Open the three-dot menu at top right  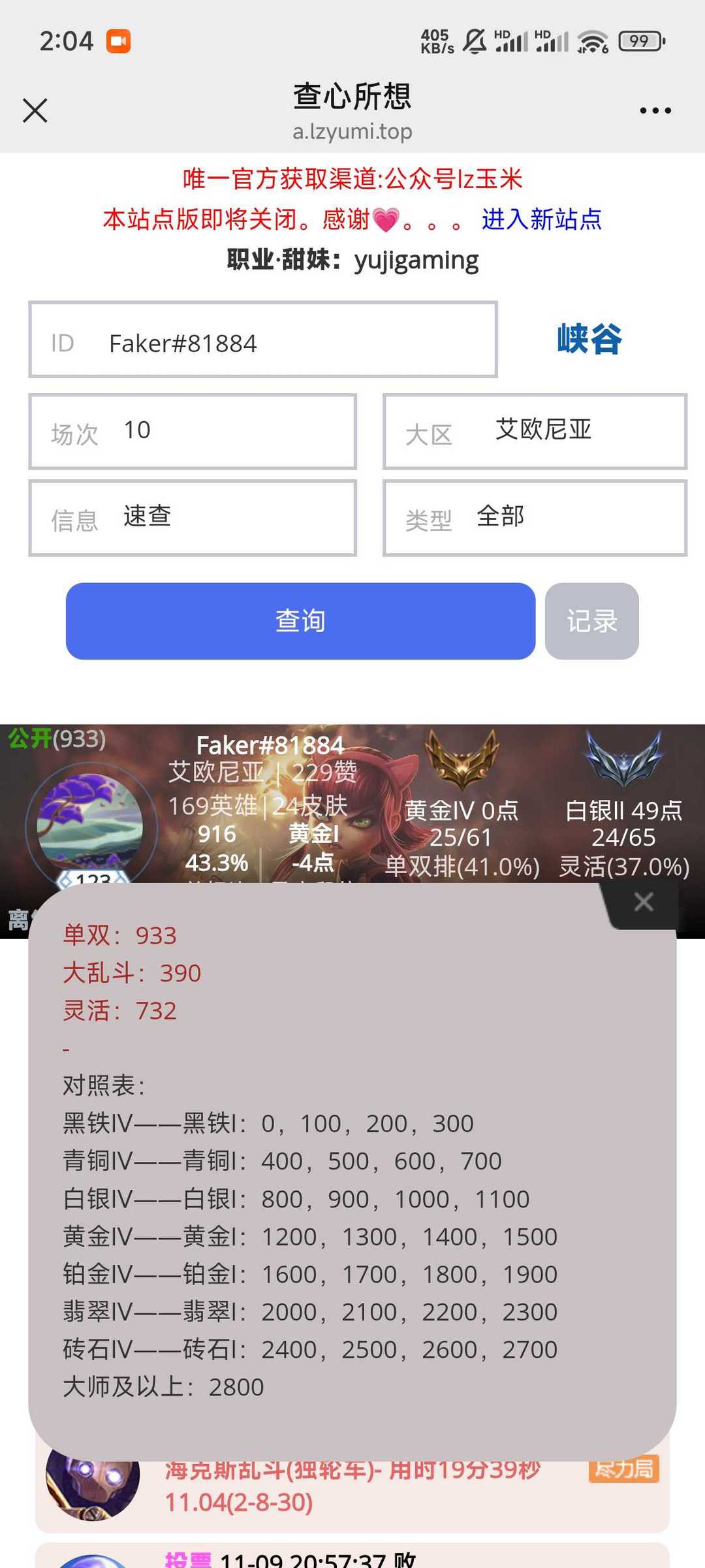pos(655,110)
